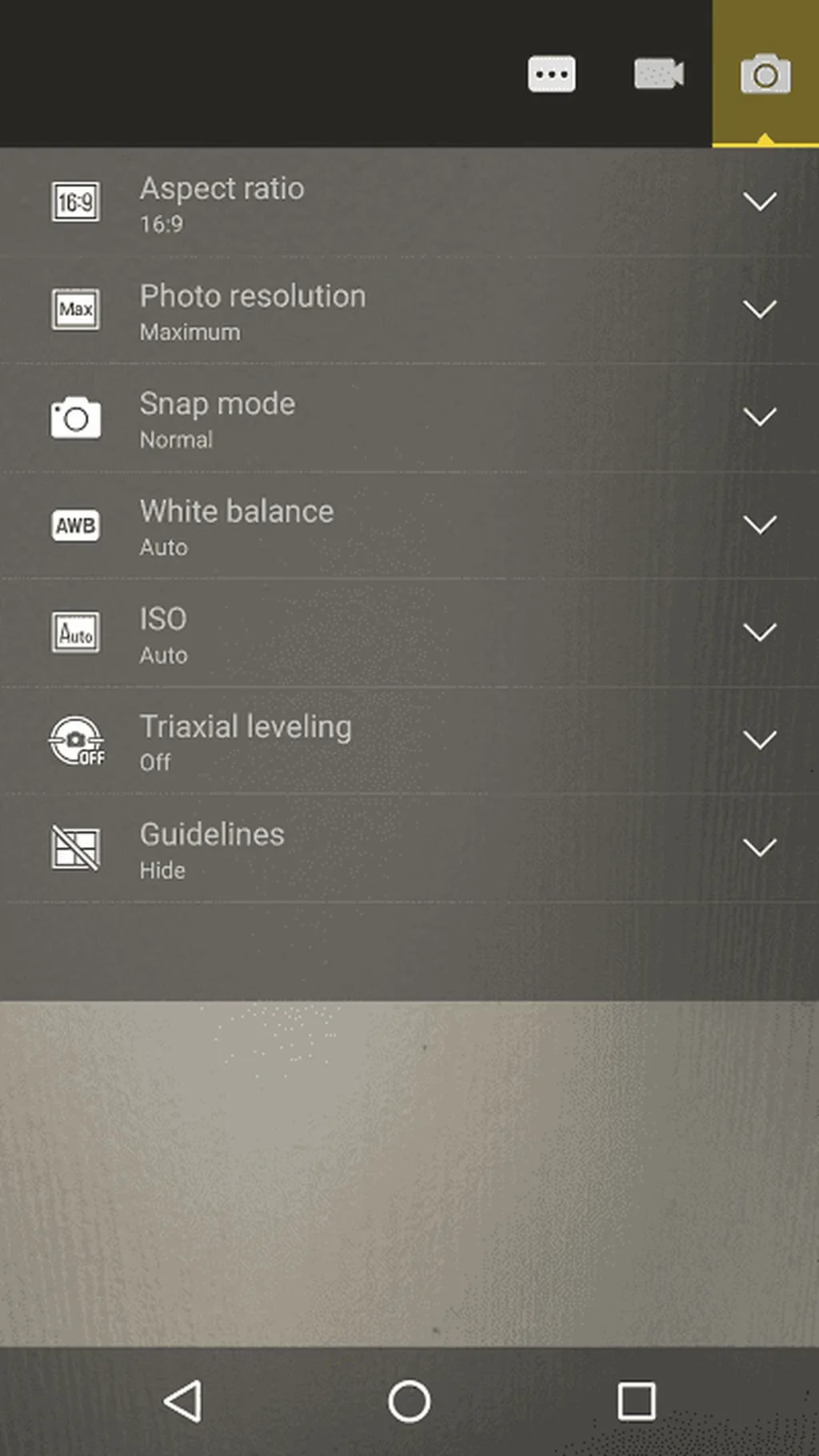Tap the home button in navigation bar
This screenshot has width=819, height=1456.
[409, 1401]
